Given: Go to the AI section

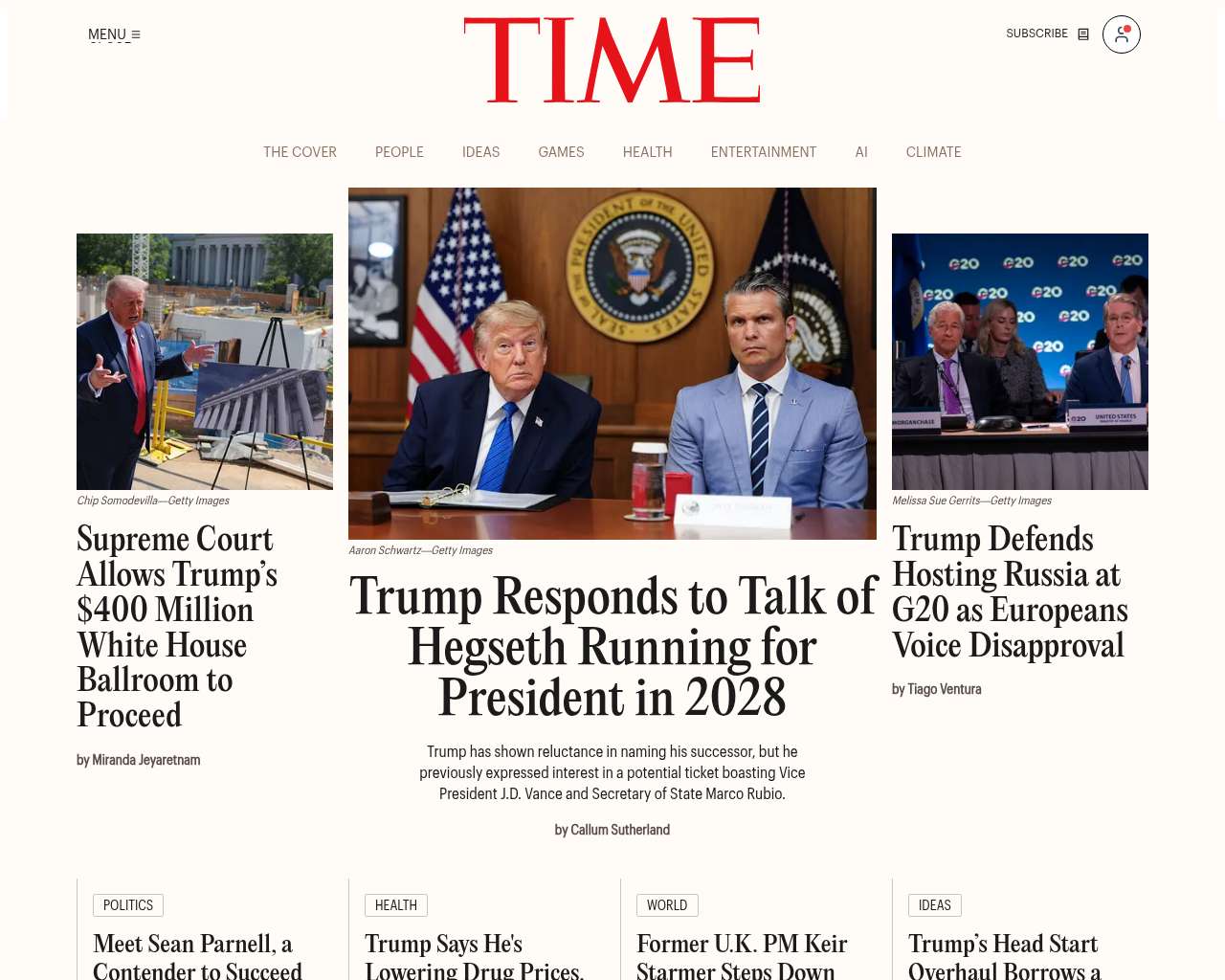Looking at the screenshot, I should click(861, 152).
